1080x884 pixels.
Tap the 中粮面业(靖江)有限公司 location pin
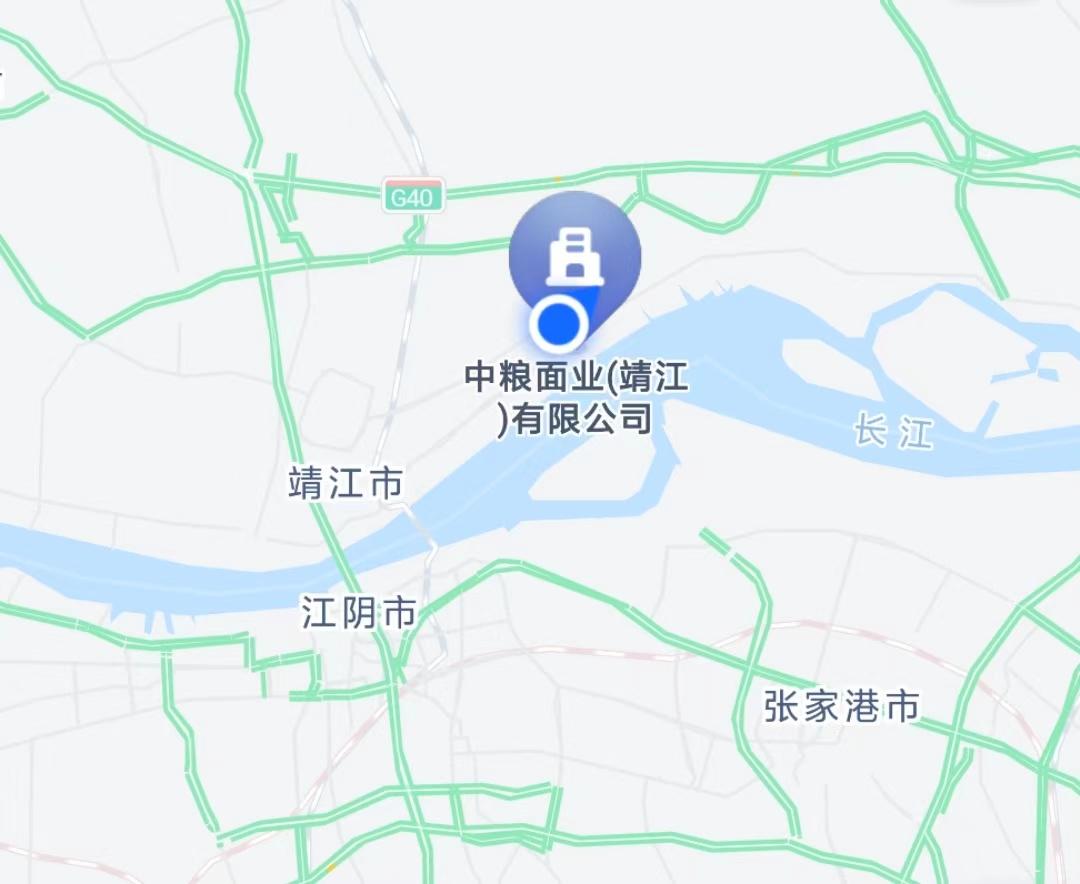click(x=574, y=258)
